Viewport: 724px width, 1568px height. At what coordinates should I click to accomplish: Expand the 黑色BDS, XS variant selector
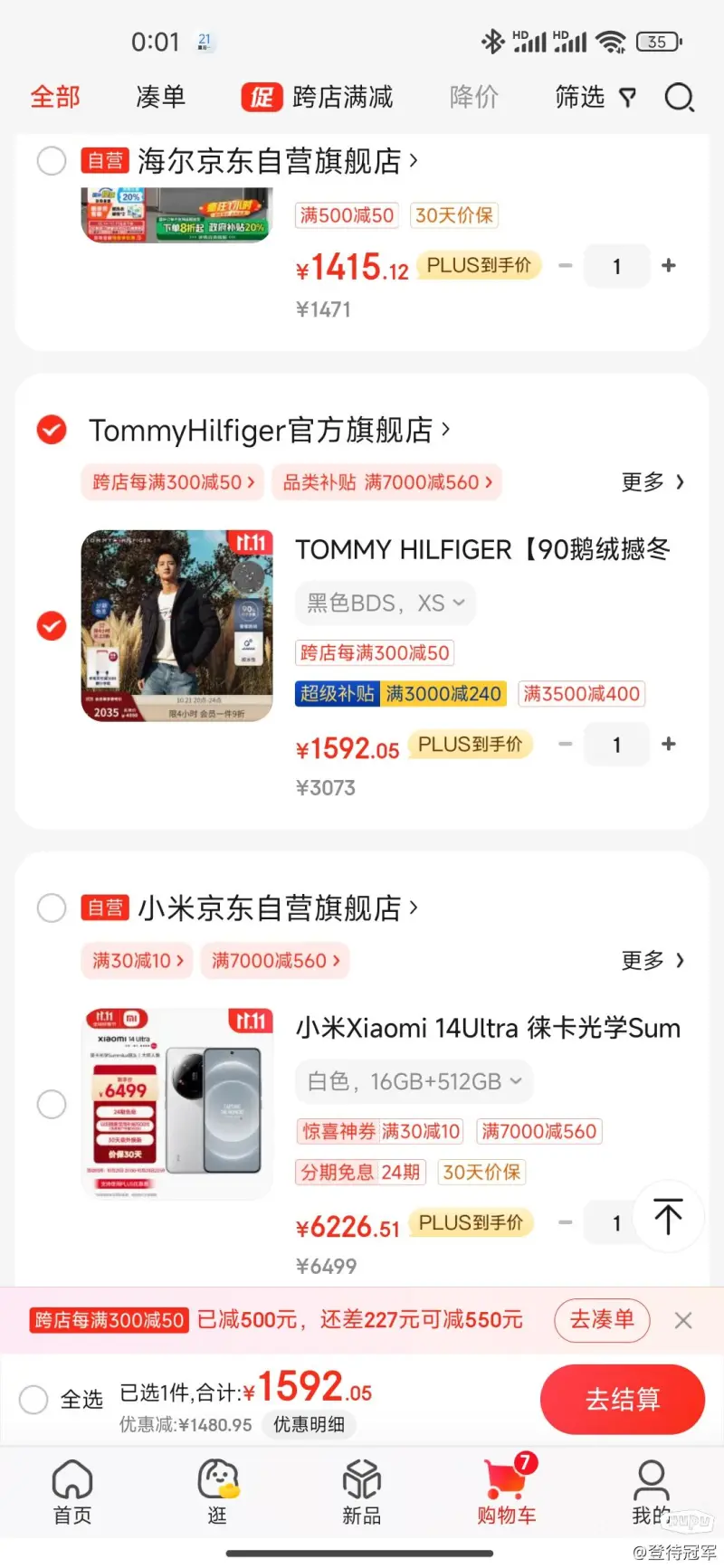(386, 603)
